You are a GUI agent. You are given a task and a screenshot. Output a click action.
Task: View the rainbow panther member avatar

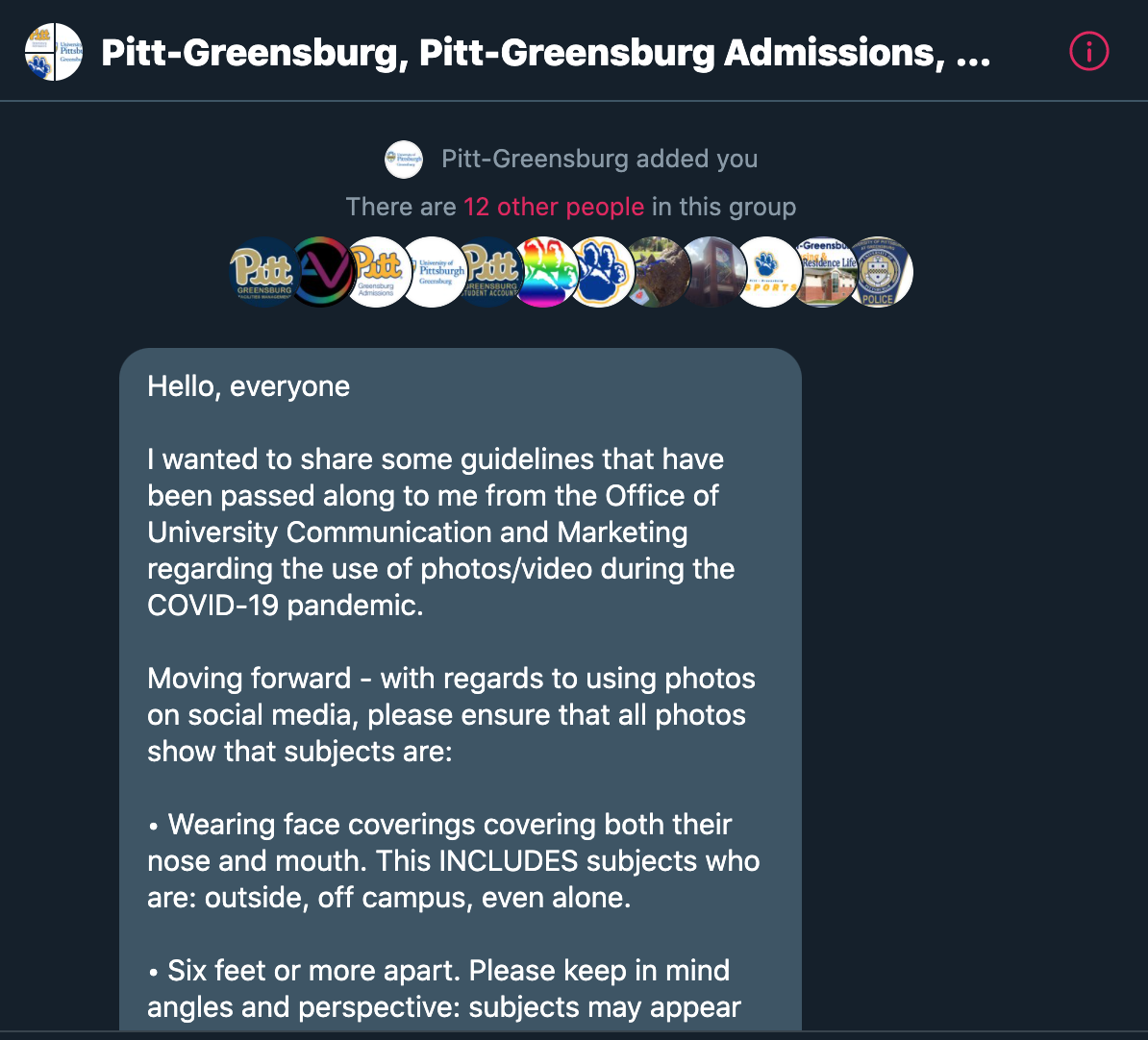[544, 273]
